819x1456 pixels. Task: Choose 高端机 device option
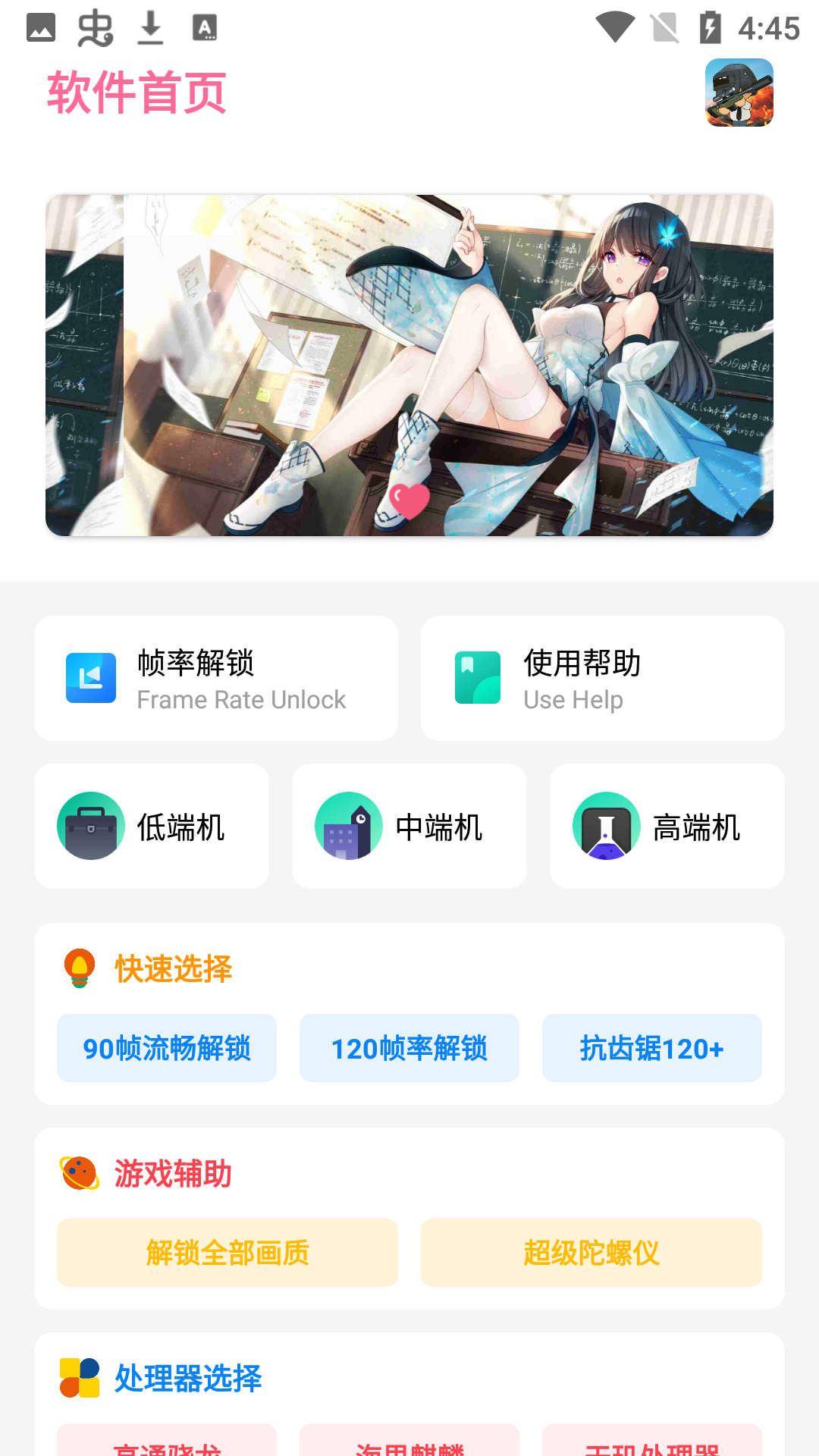click(x=667, y=826)
